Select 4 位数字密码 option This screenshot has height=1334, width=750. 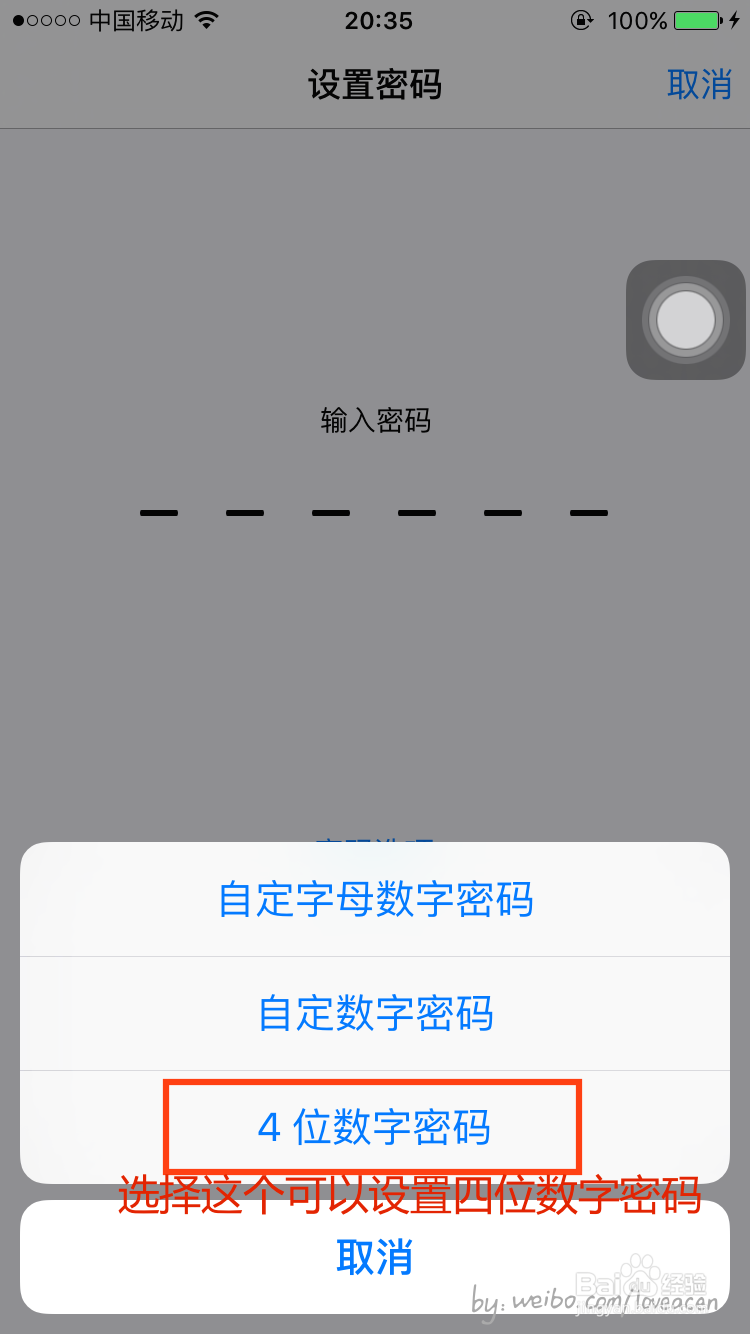coord(374,1126)
